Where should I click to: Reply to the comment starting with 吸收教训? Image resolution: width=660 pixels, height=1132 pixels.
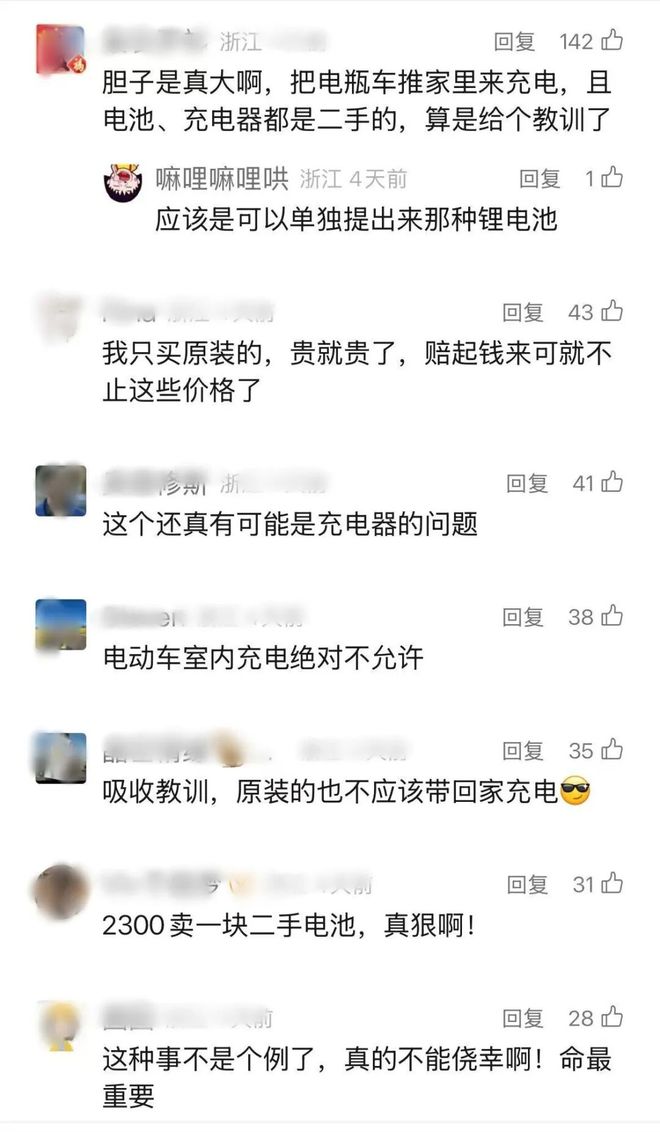(523, 751)
